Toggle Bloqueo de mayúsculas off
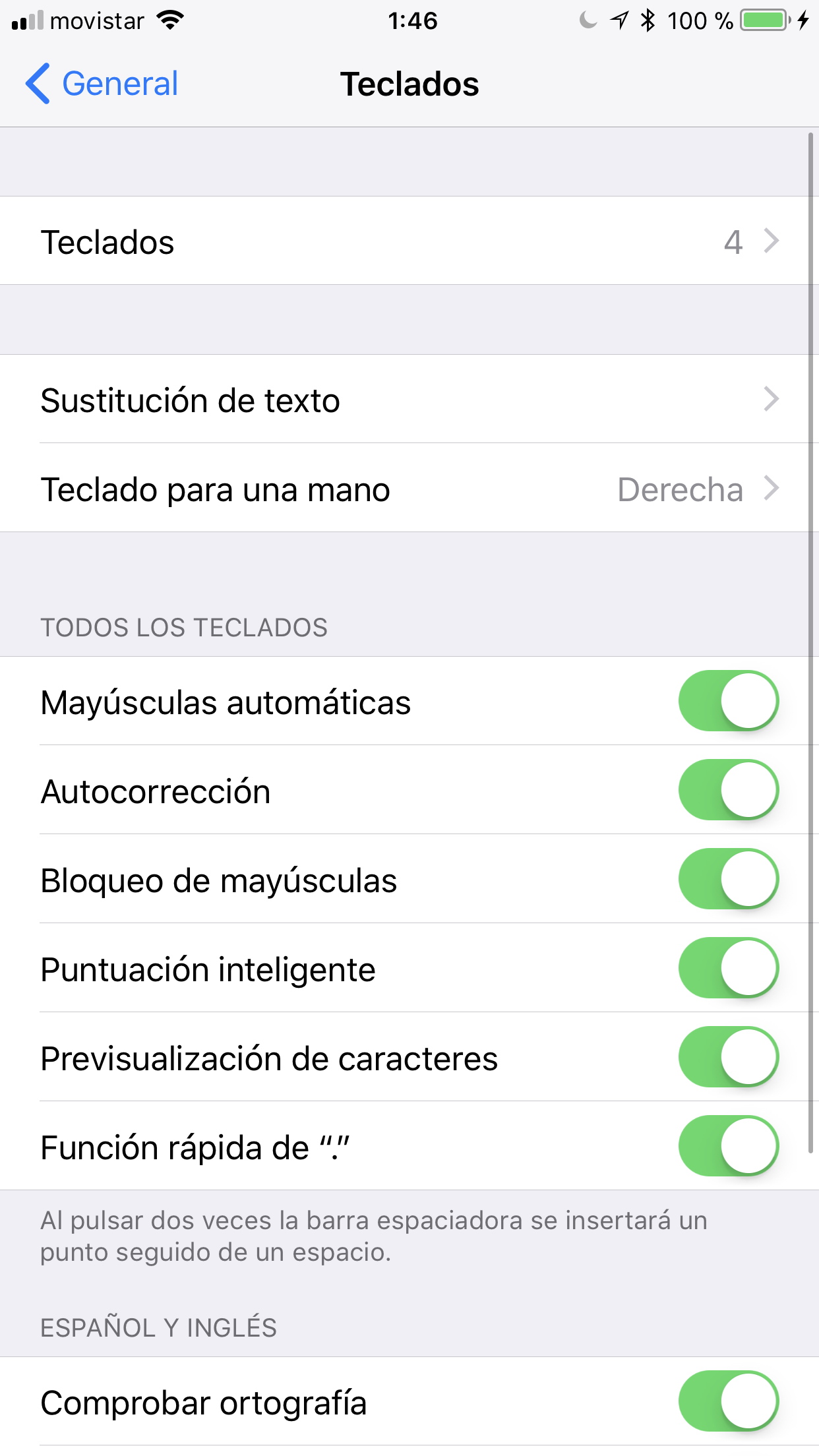This screenshot has width=819, height=1456. (x=729, y=879)
